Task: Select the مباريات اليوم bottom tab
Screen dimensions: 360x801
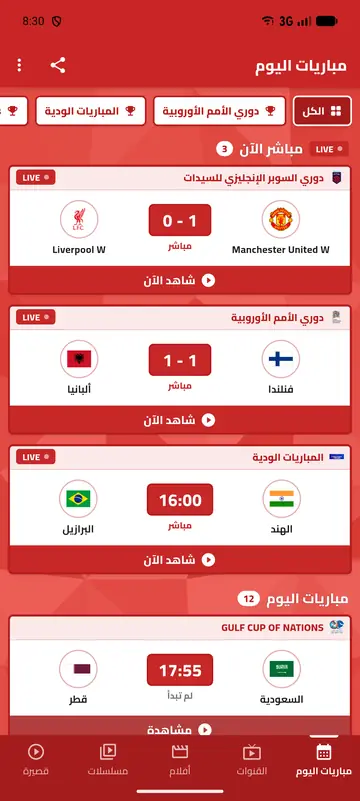Action: coord(324,760)
